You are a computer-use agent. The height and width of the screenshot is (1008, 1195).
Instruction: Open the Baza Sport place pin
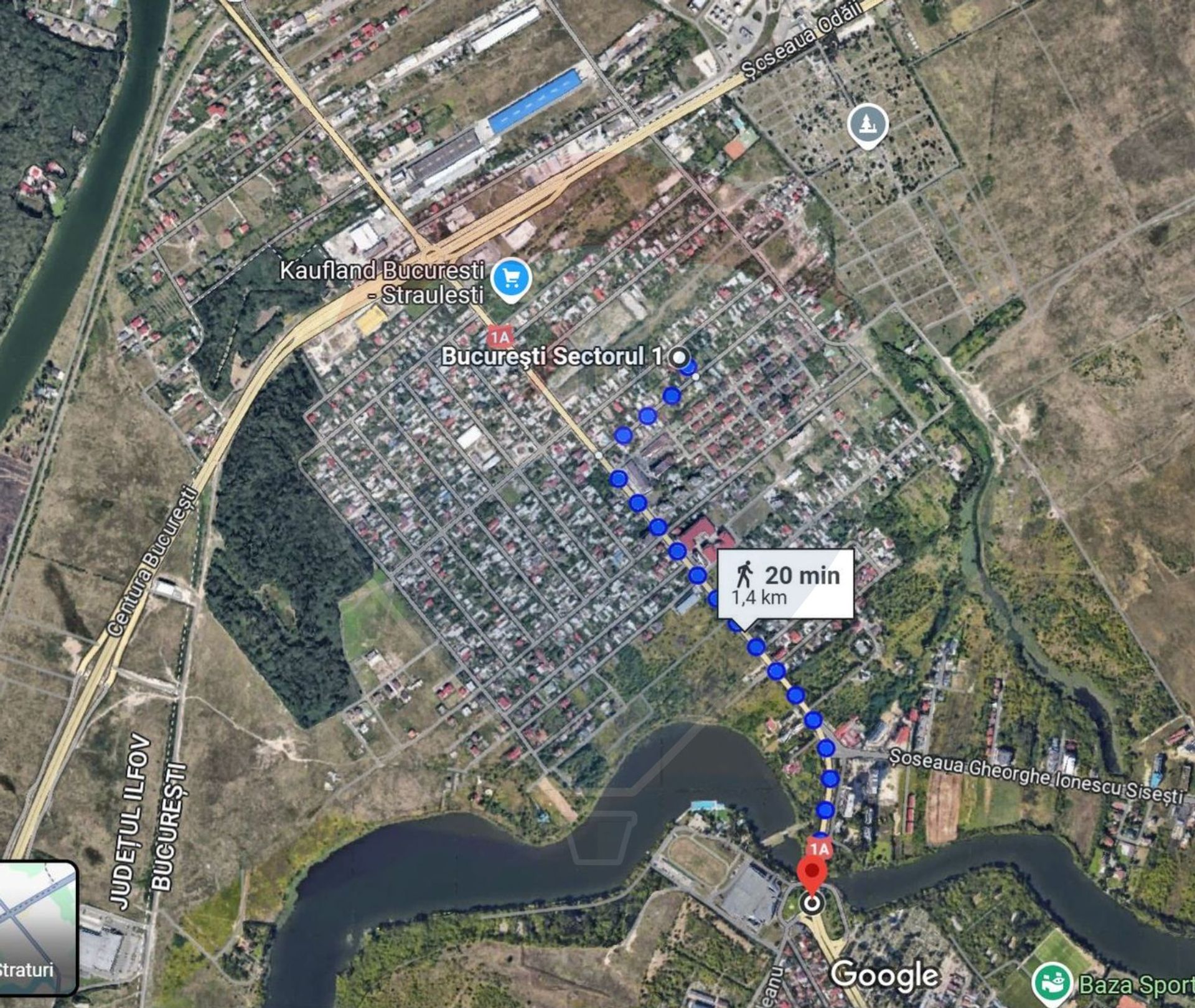(x=1052, y=984)
